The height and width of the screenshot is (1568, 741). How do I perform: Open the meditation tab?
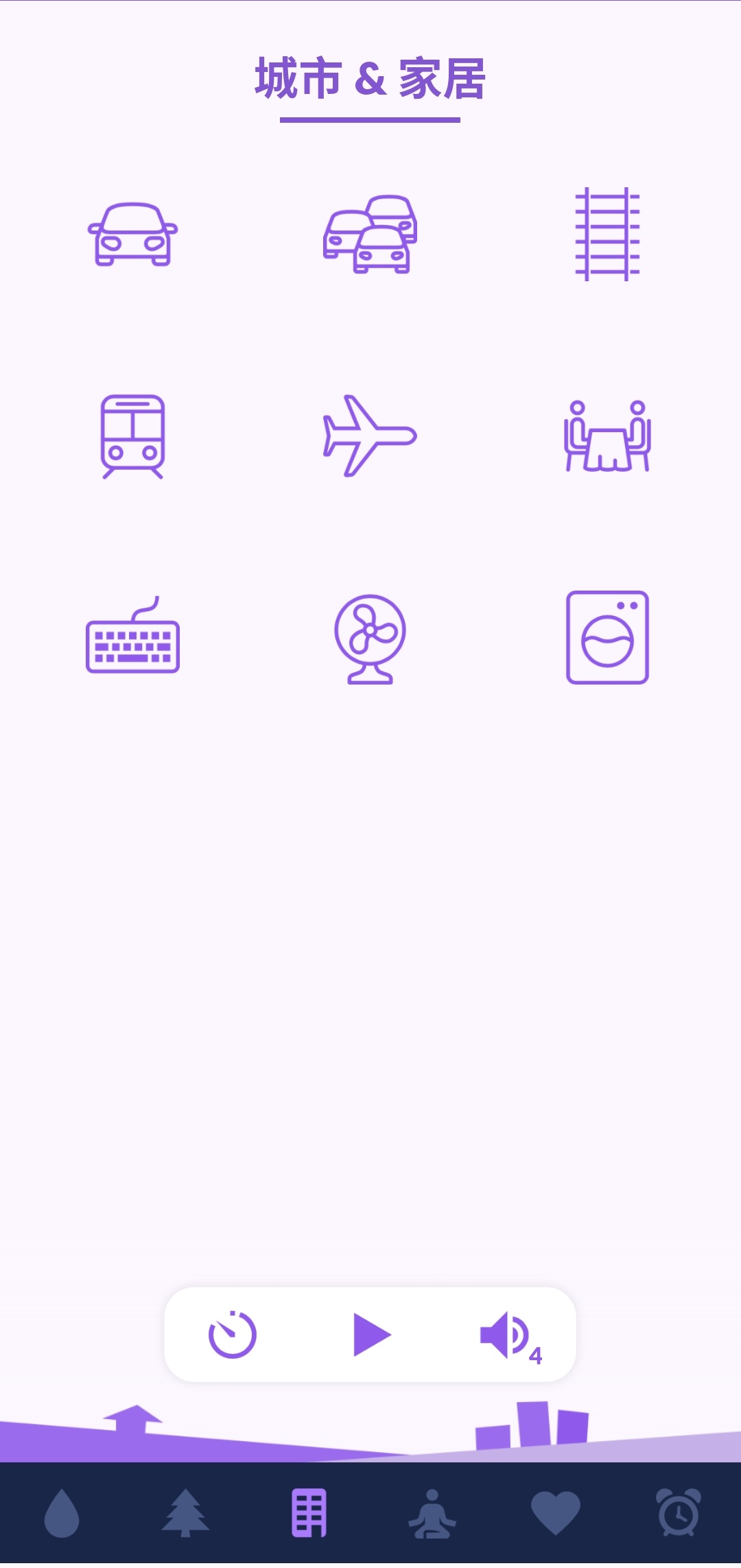point(432,1513)
